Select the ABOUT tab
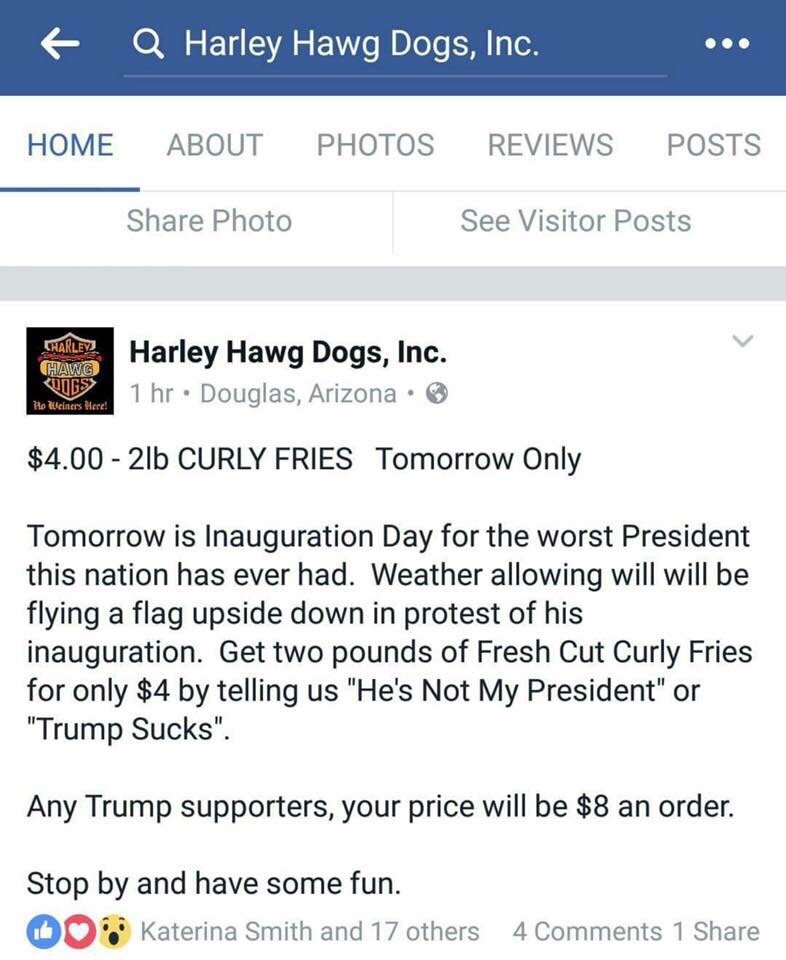Image resolution: width=786 pixels, height=960 pixels. pyautogui.click(x=213, y=145)
